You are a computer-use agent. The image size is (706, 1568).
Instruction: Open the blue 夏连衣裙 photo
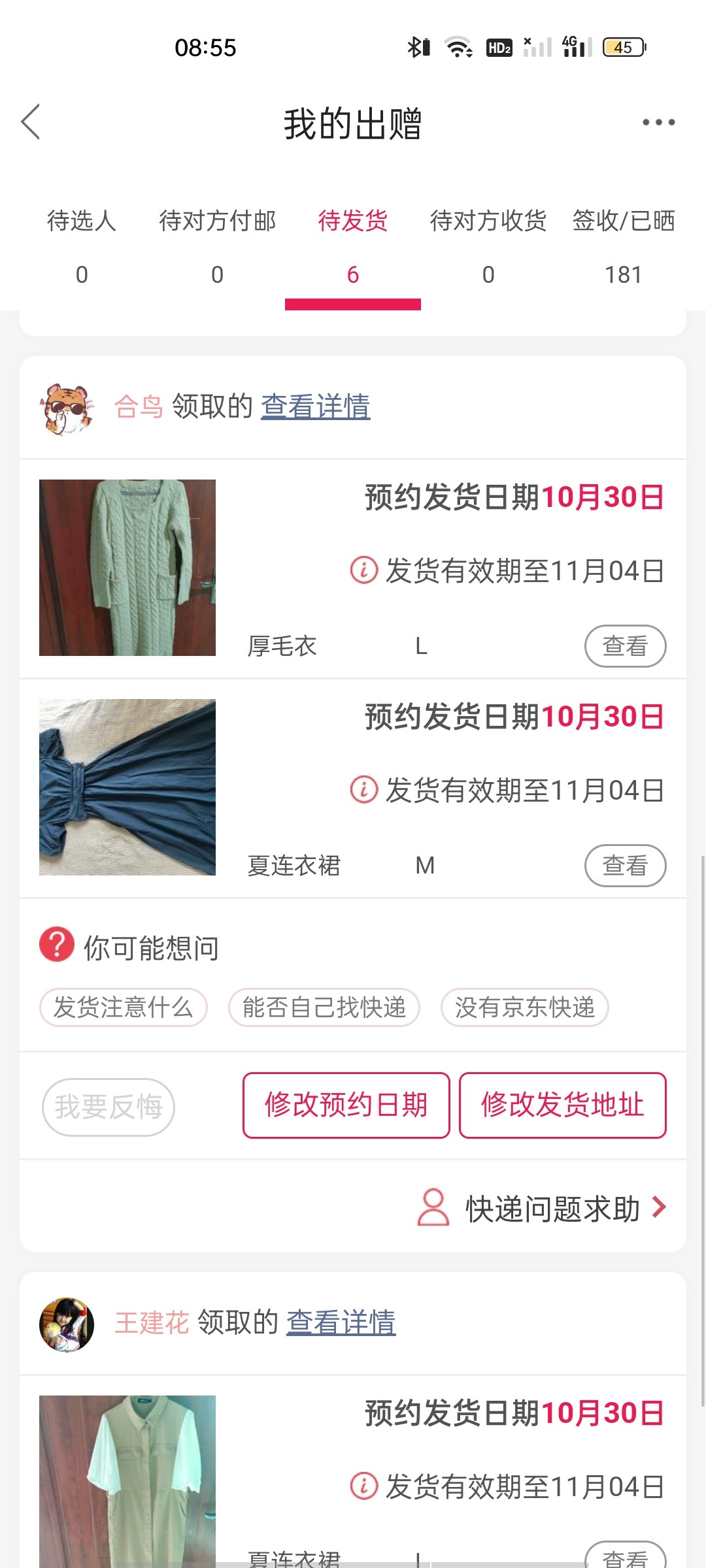(x=127, y=787)
